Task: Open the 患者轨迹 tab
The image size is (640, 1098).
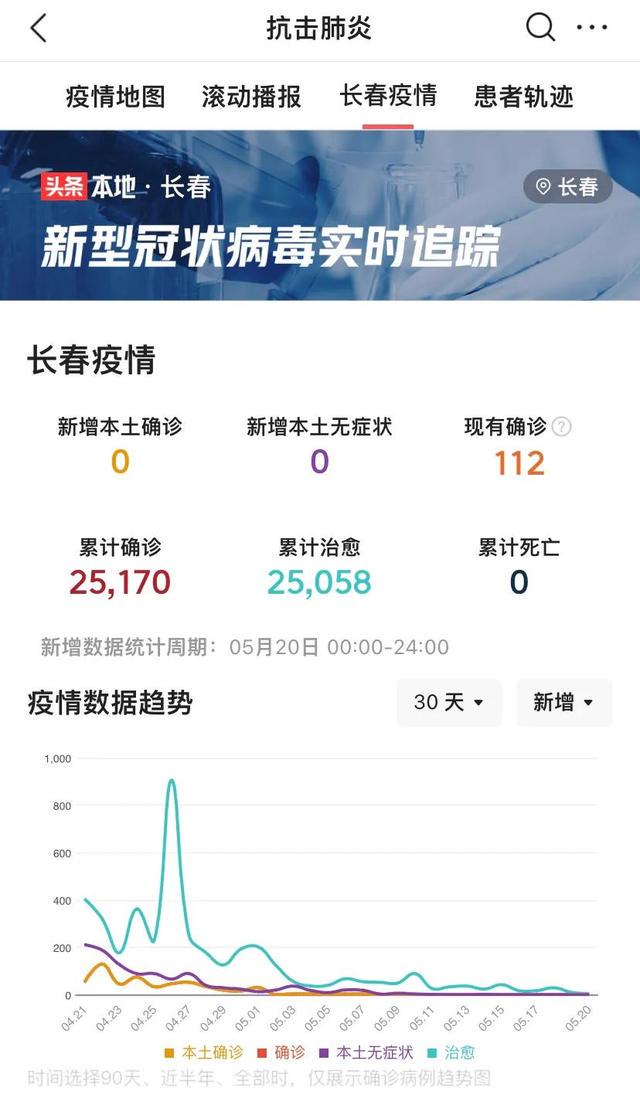Action: click(524, 97)
